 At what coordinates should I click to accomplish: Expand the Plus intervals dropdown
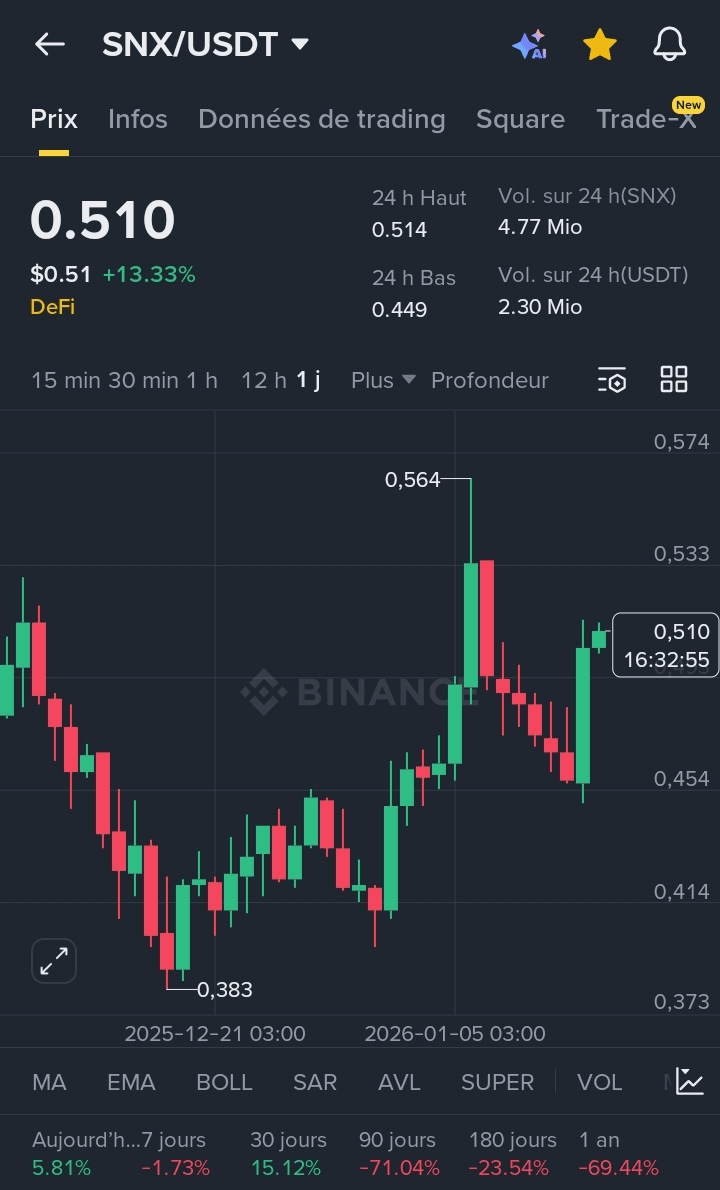point(383,381)
